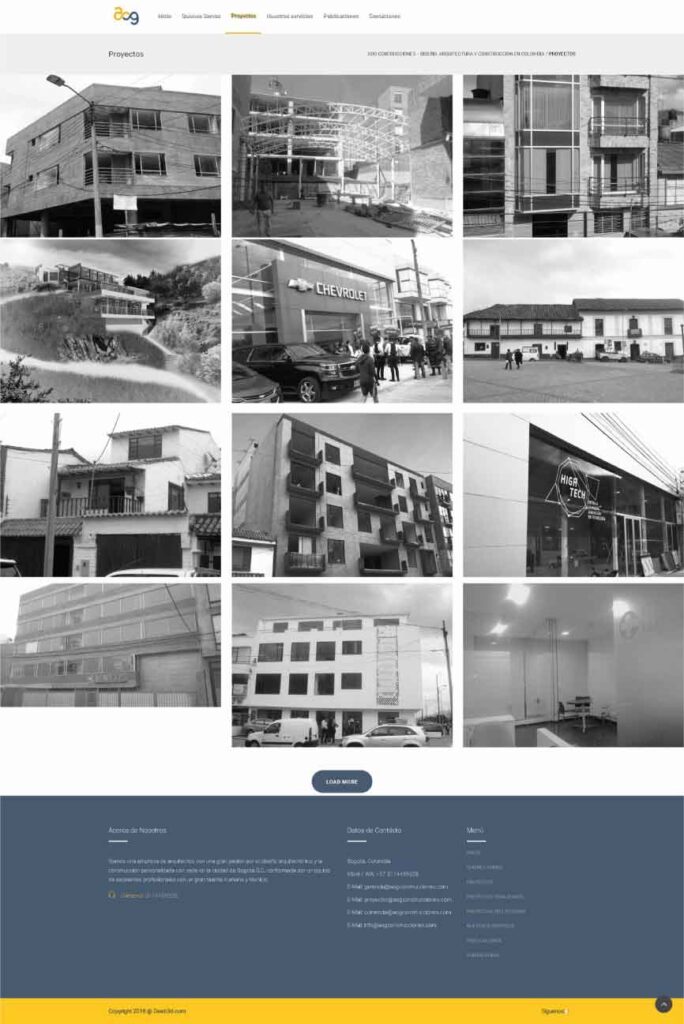The width and height of the screenshot is (684, 1024).
Task: Open the steel canopy construction project
Action: (342, 155)
